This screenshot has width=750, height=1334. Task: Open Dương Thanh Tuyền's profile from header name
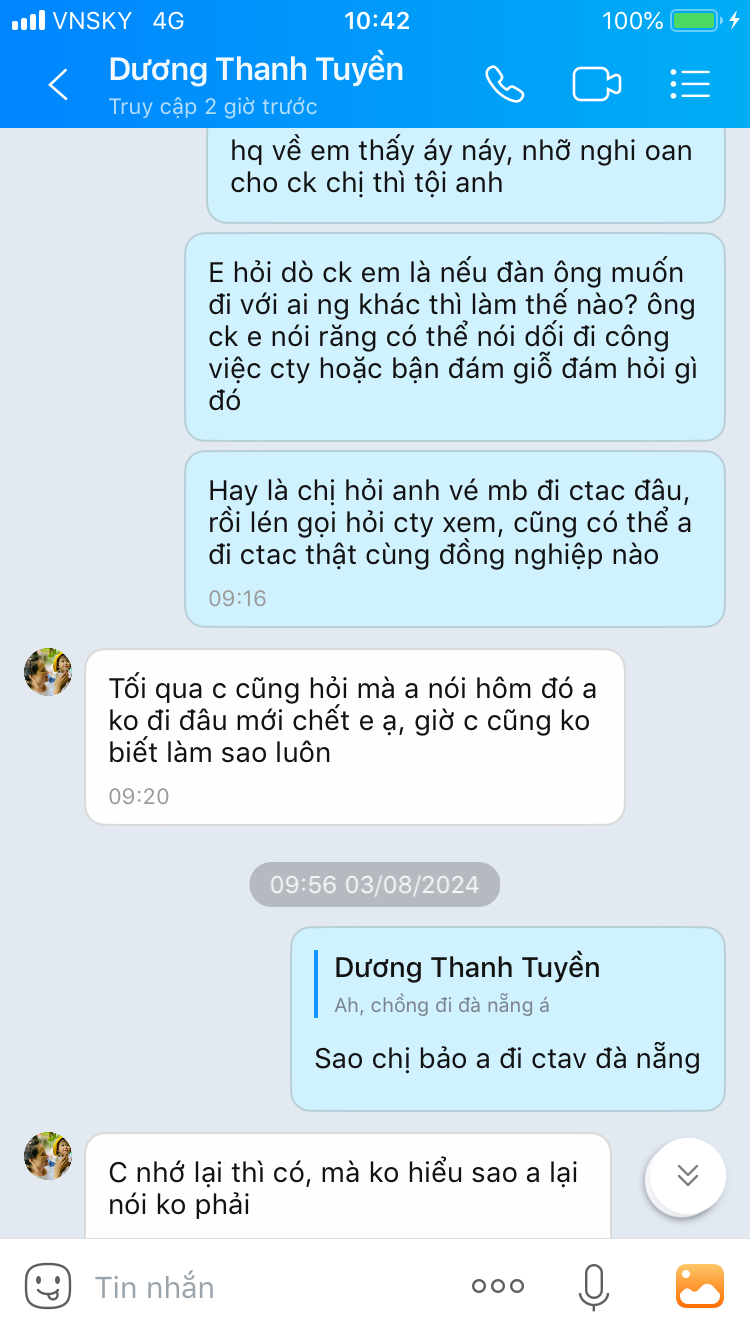click(256, 70)
